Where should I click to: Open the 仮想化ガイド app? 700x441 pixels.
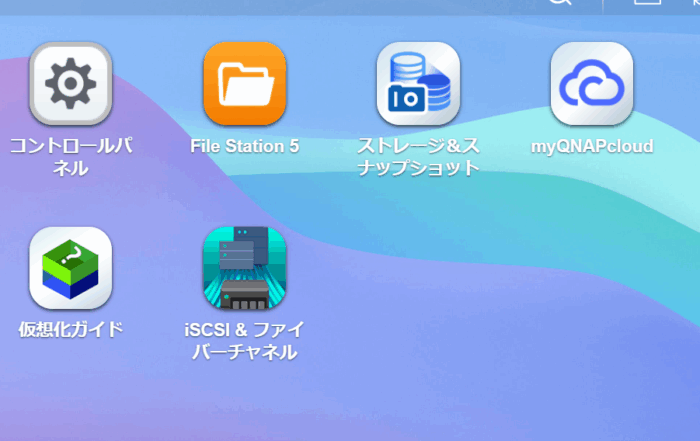point(71,268)
